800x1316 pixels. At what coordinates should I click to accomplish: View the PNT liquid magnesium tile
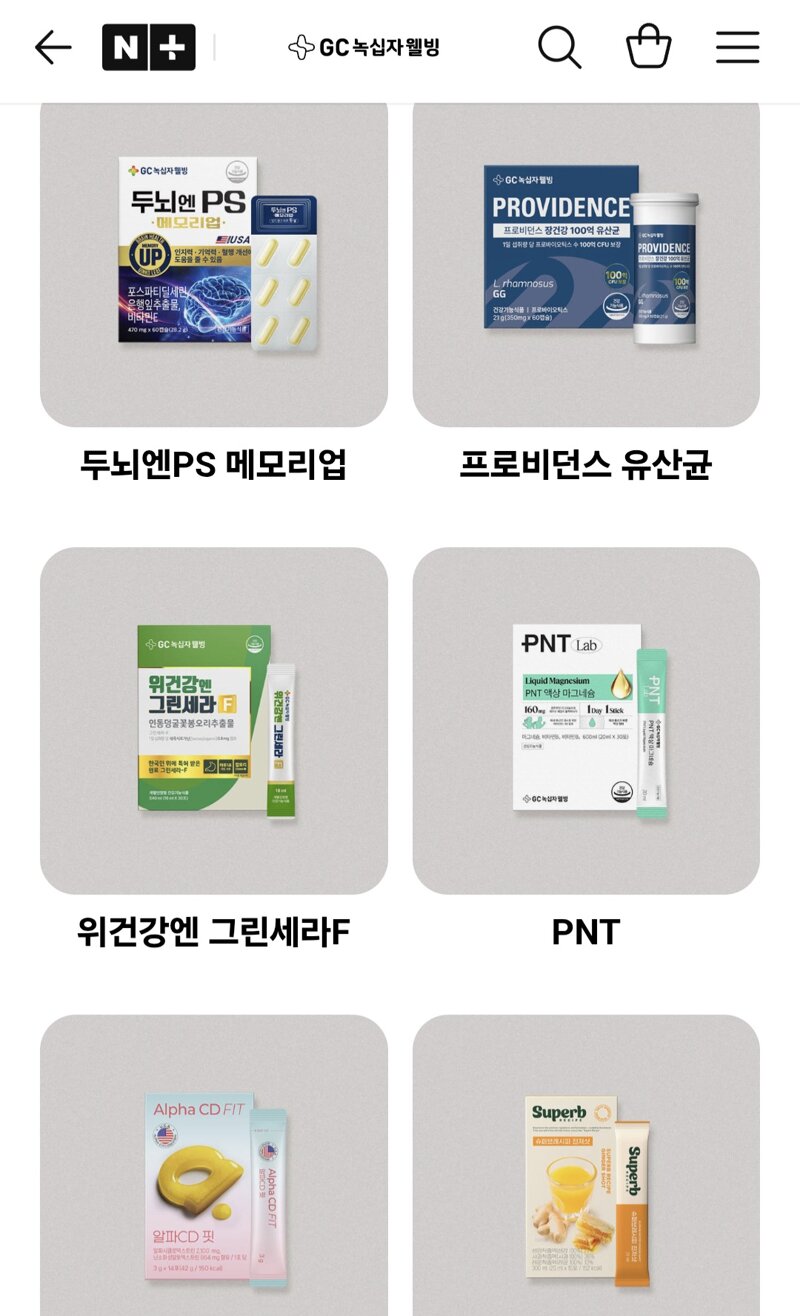coord(586,720)
